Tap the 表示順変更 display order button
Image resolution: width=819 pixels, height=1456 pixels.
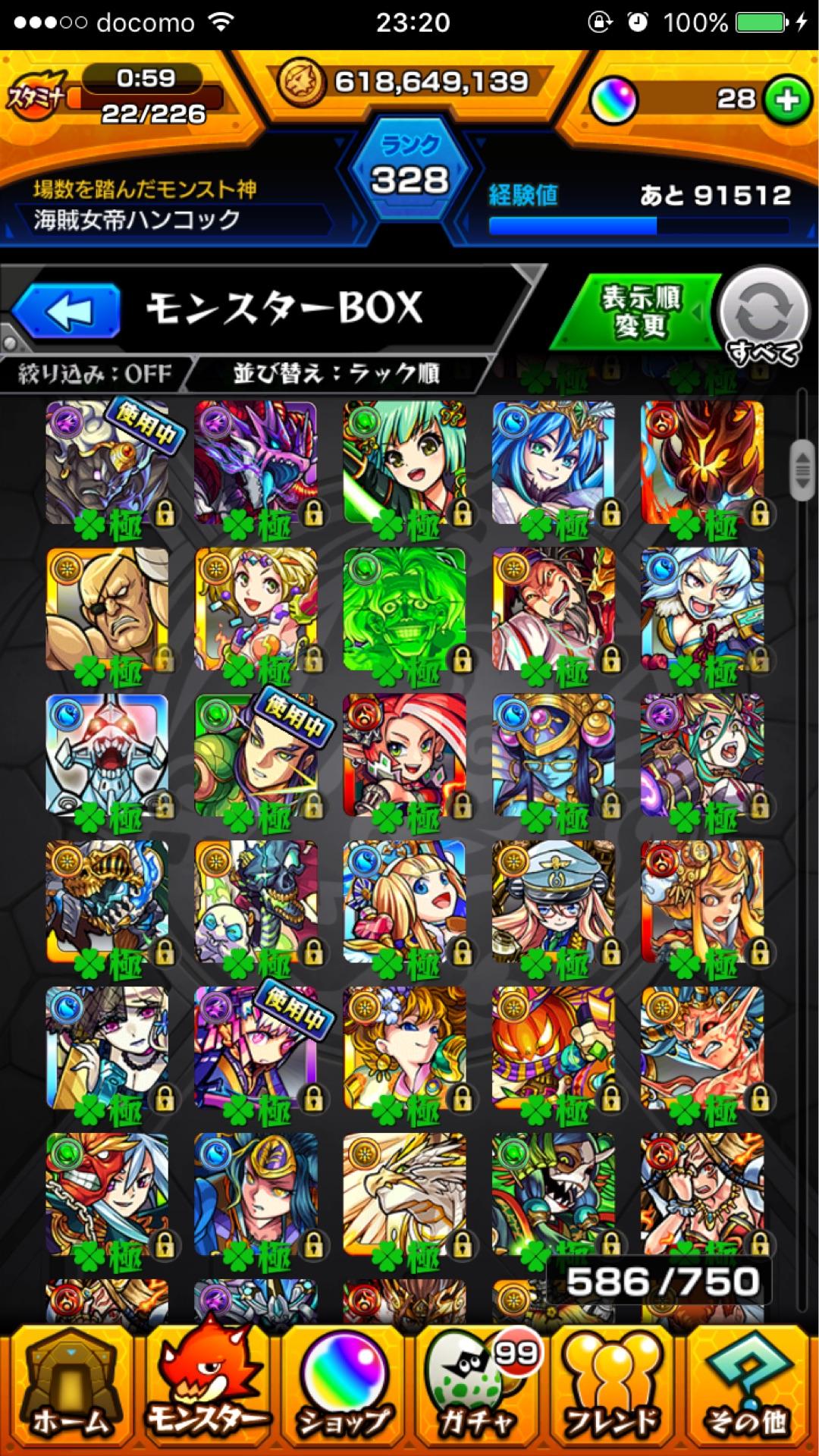pos(641,312)
